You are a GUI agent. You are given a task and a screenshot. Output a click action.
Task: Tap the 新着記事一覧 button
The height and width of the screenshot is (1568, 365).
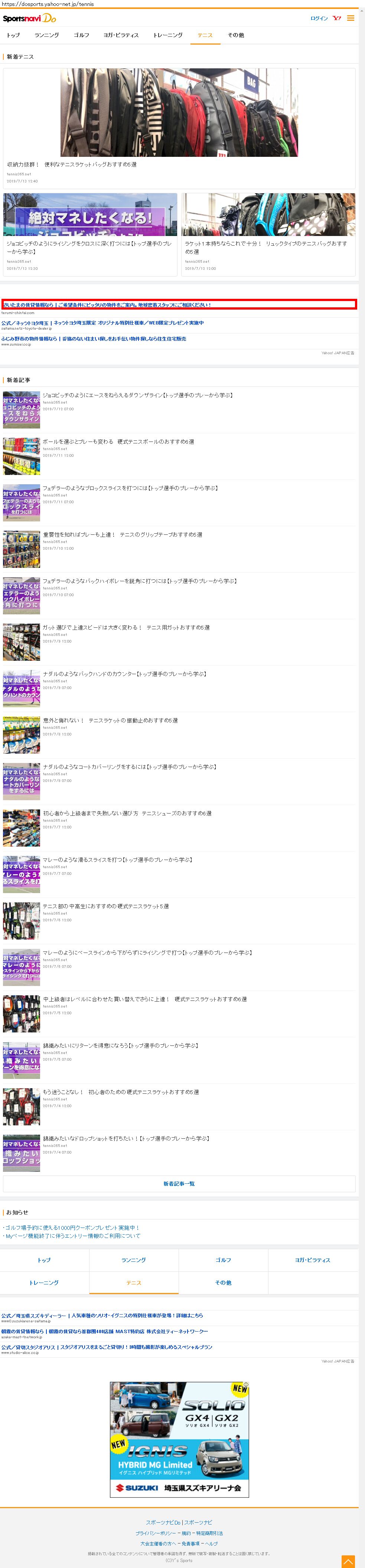click(x=179, y=1184)
